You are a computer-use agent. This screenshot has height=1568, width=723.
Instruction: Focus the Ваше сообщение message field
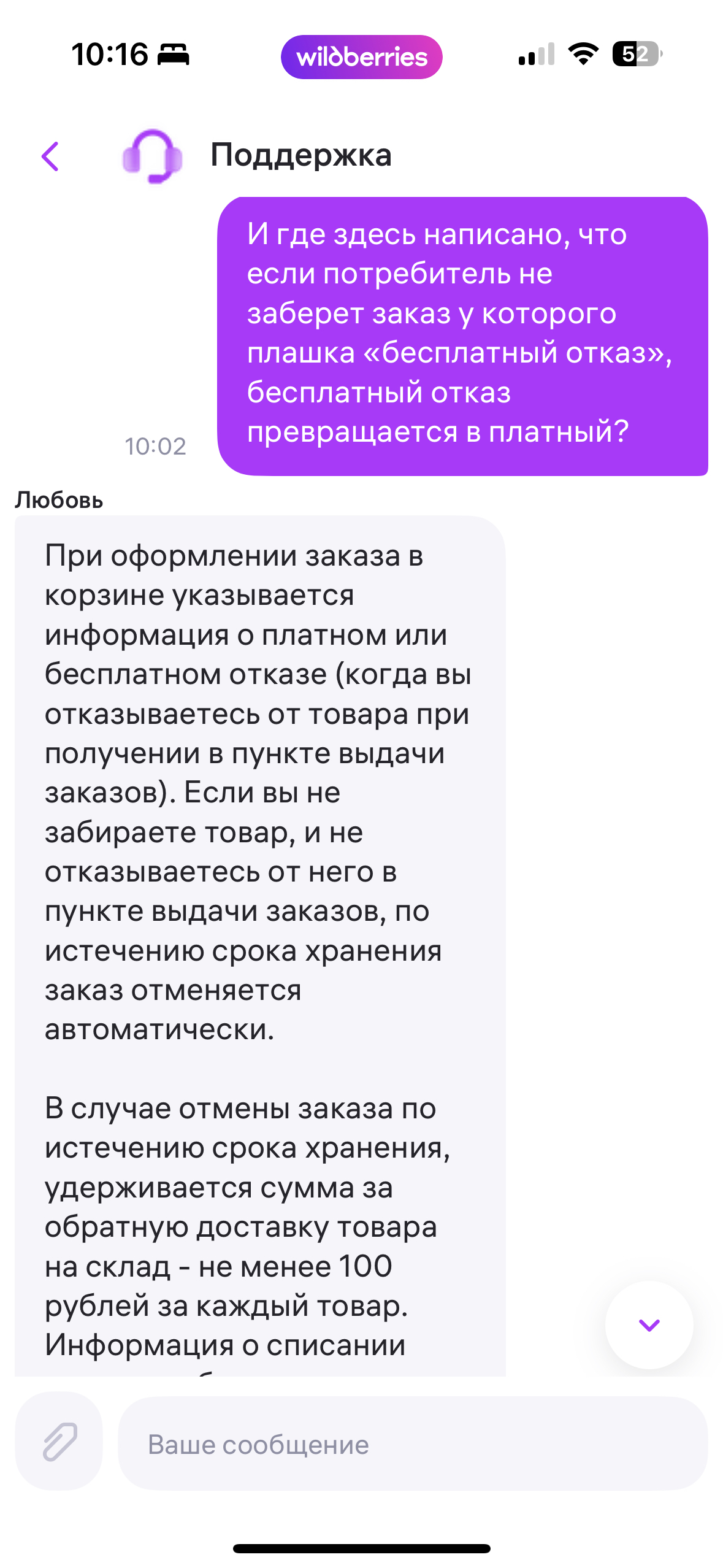[x=412, y=1444]
